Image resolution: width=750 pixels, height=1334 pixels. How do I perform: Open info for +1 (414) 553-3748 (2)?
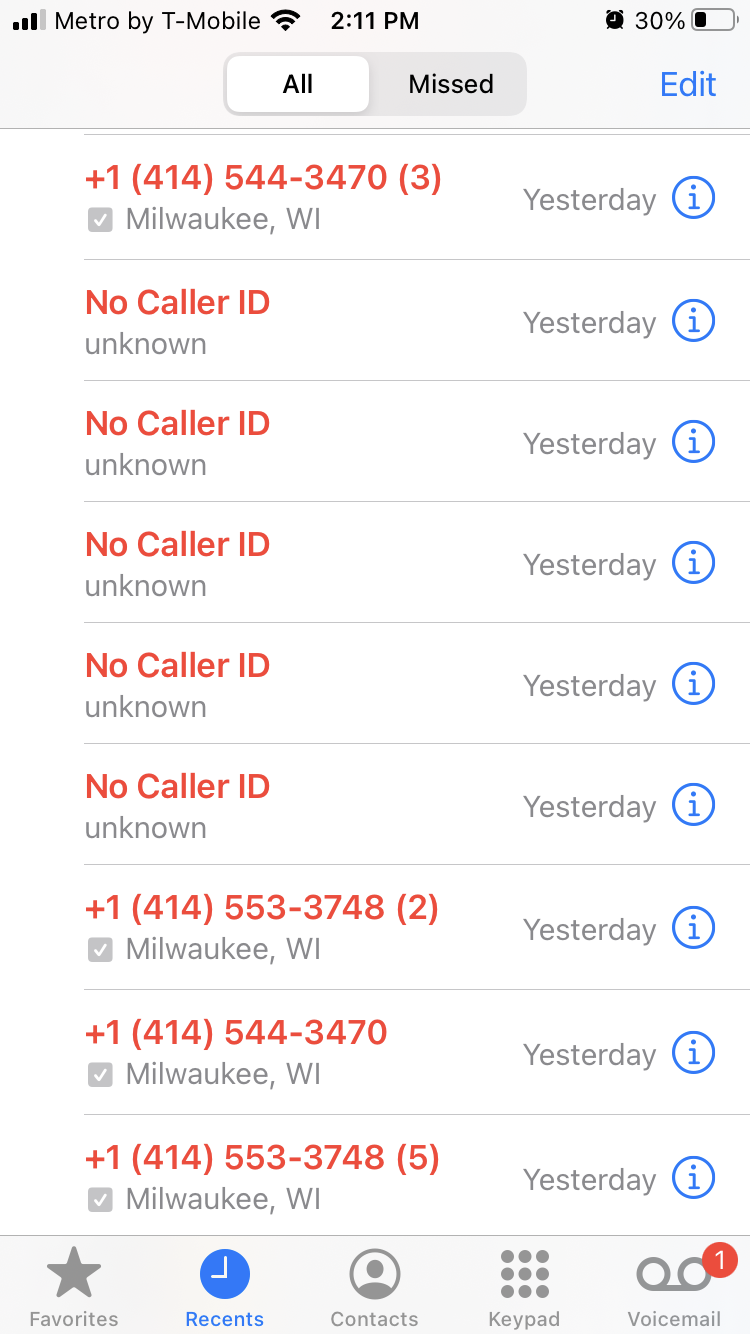[693, 929]
